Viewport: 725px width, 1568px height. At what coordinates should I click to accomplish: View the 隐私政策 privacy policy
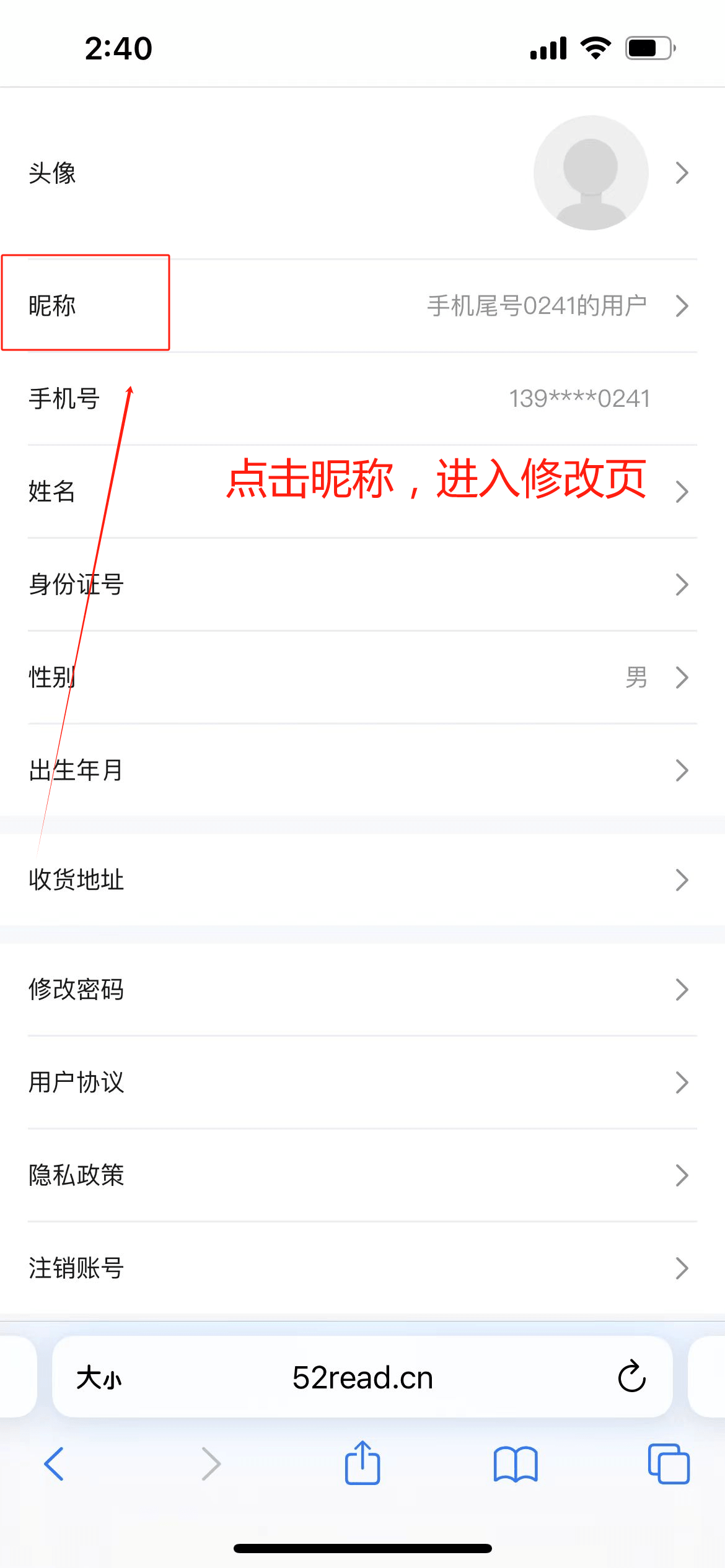point(362,1175)
